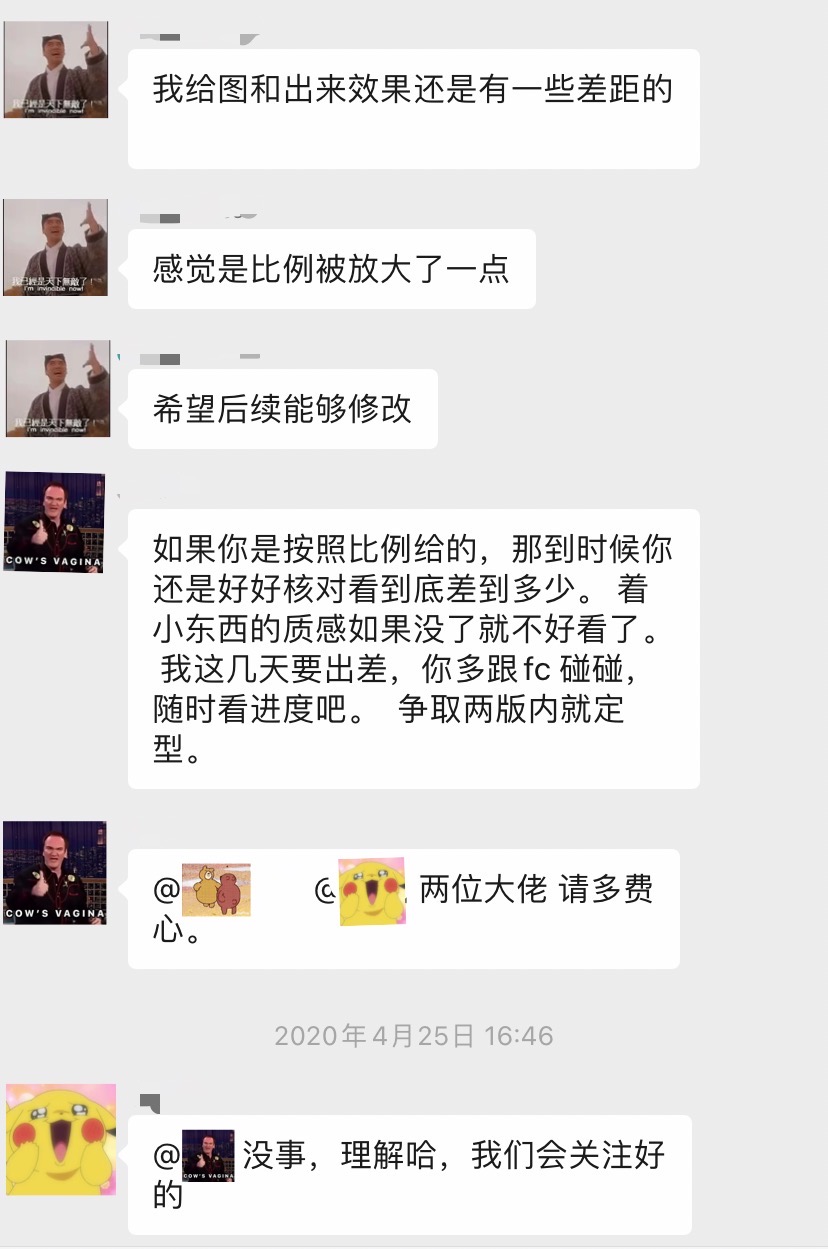Tap sender avatar next to "感觉是比例被放大了一点"
The width and height of the screenshot is (828, 1249).
pyautogui.click(x=56, y=247)
